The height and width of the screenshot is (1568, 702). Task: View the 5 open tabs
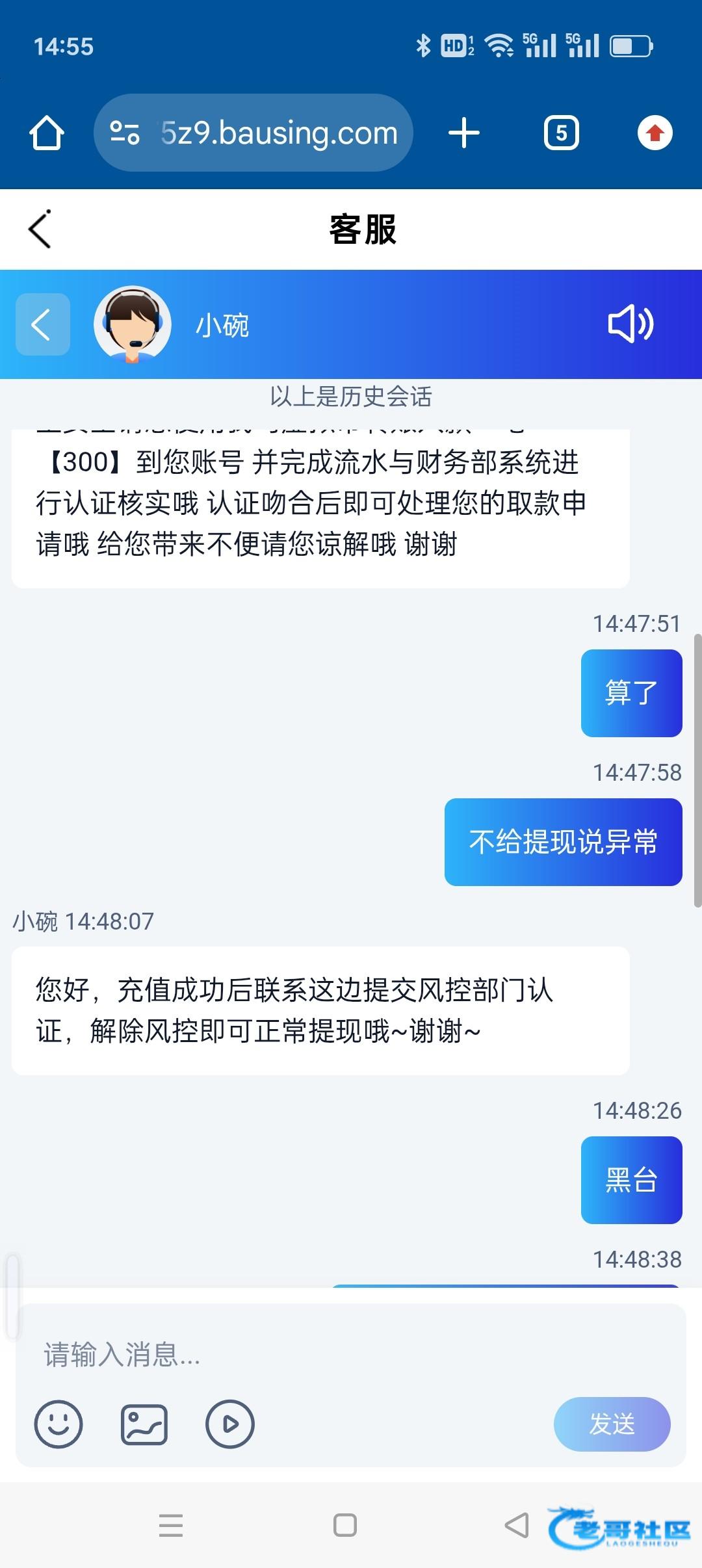pos(561,133)
